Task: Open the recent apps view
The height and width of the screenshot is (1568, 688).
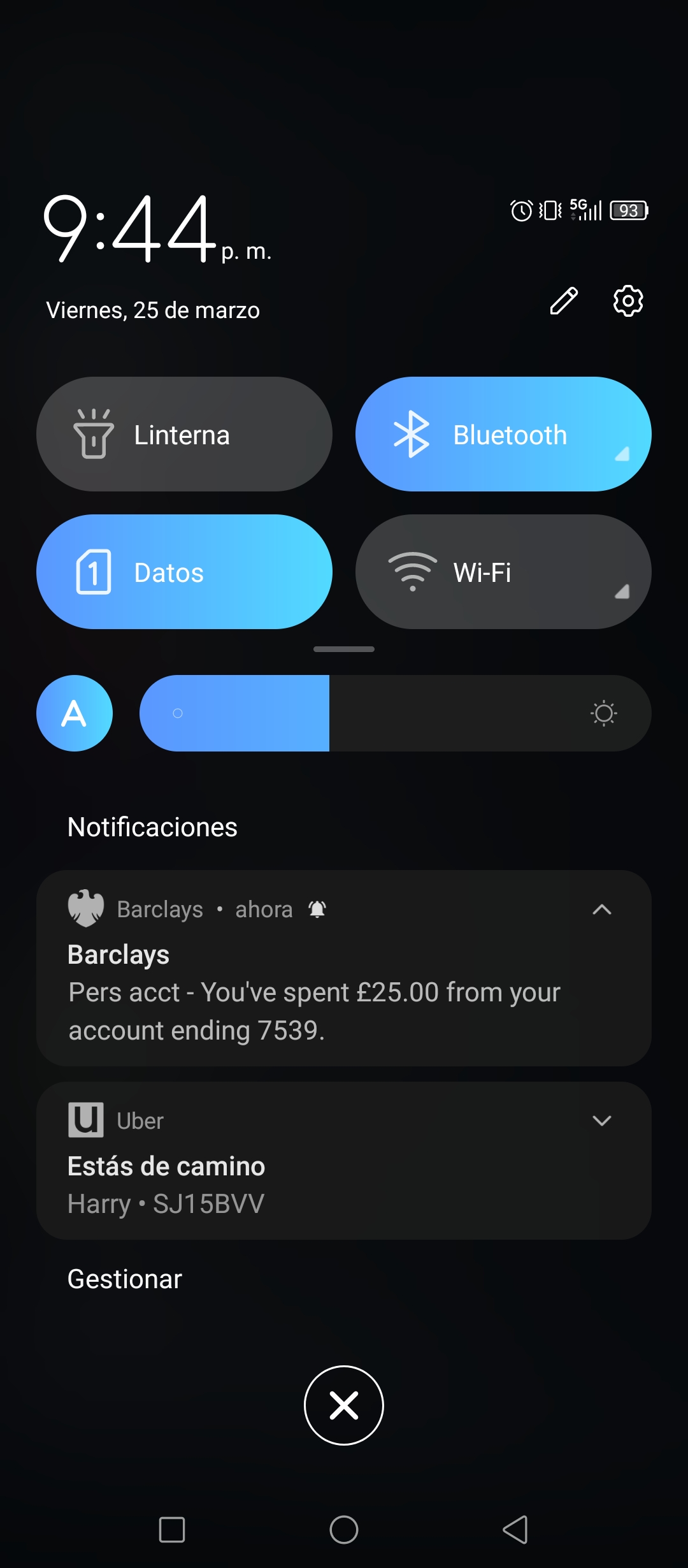Action: click(x=172, y=1530)
